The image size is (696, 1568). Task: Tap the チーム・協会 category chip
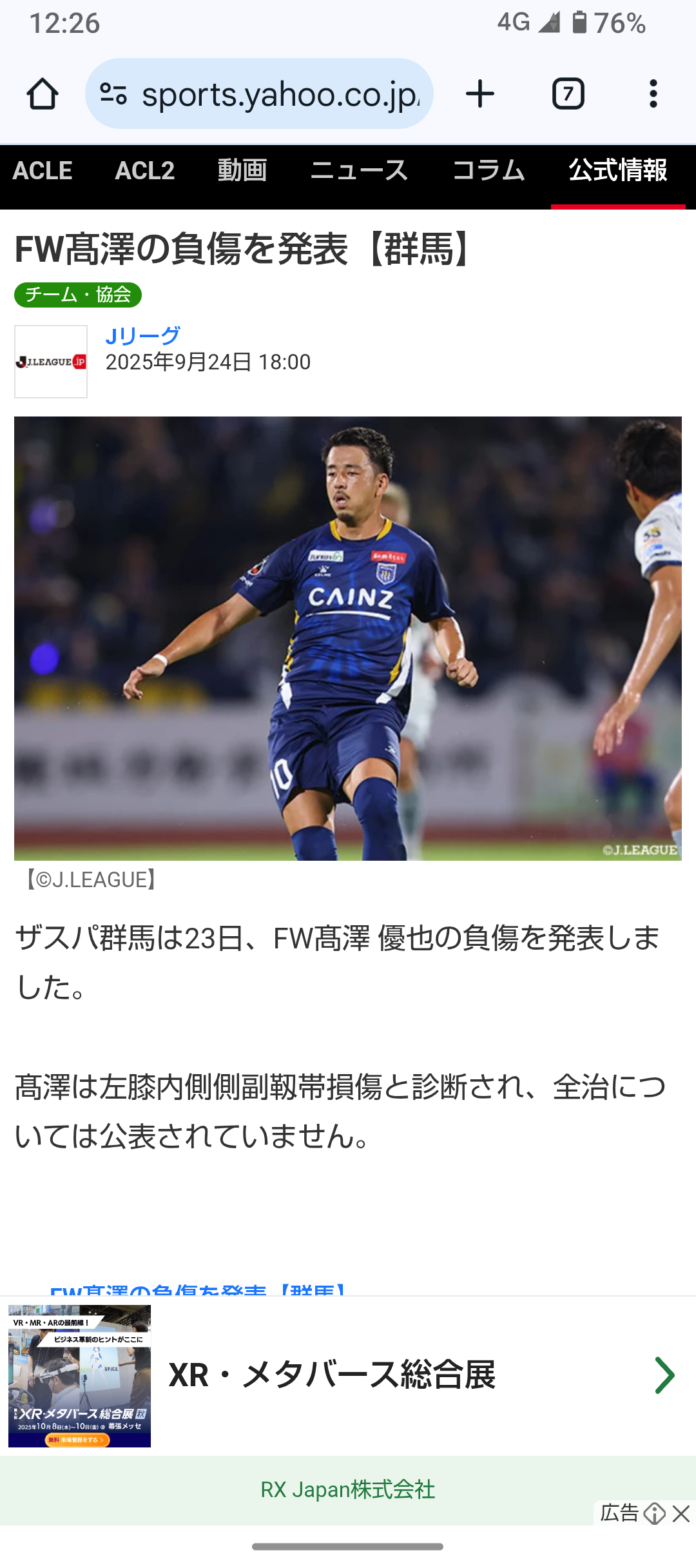tap(78, 295)
